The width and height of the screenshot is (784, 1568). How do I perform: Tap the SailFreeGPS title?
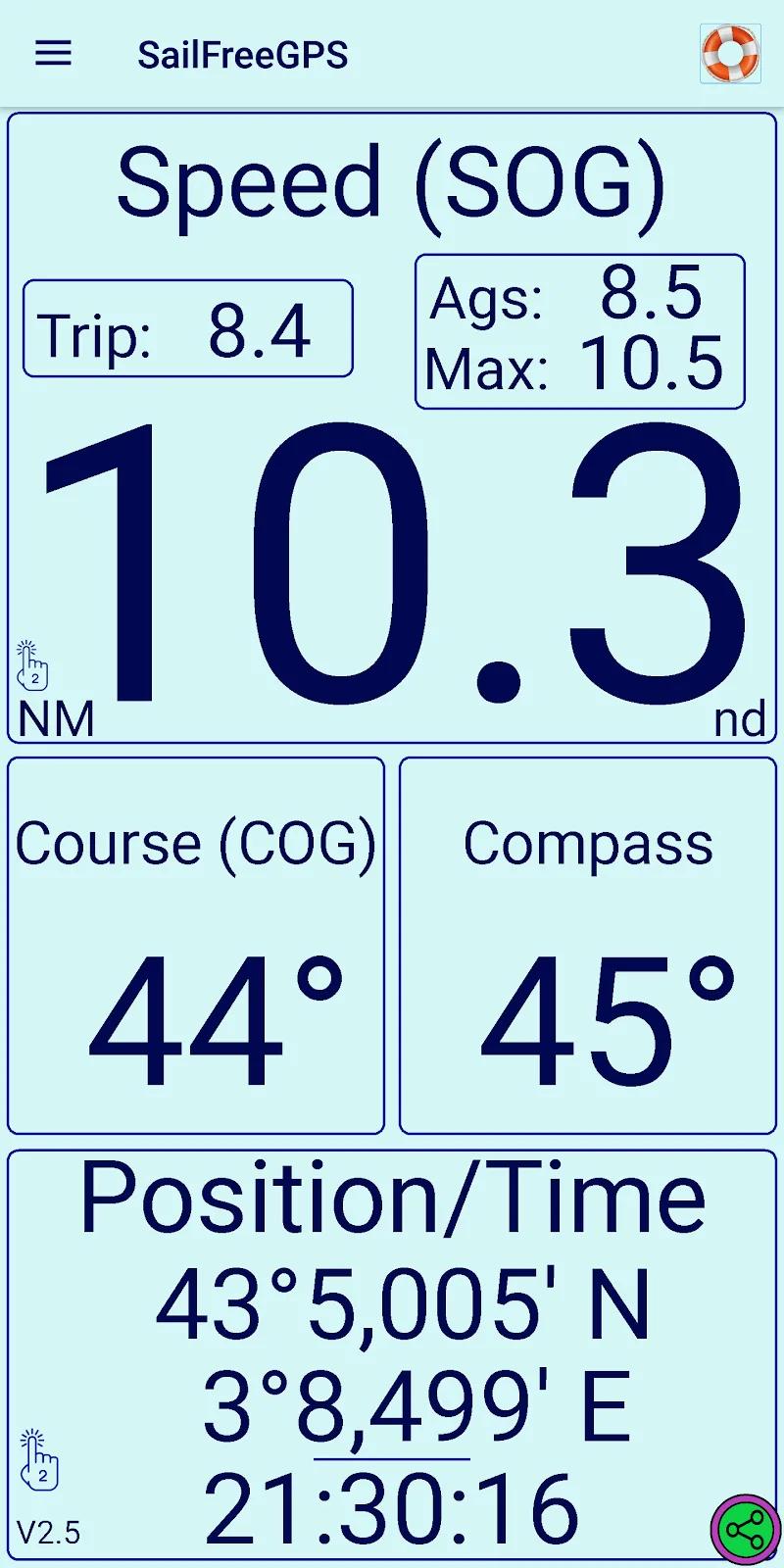coord(245,54)
